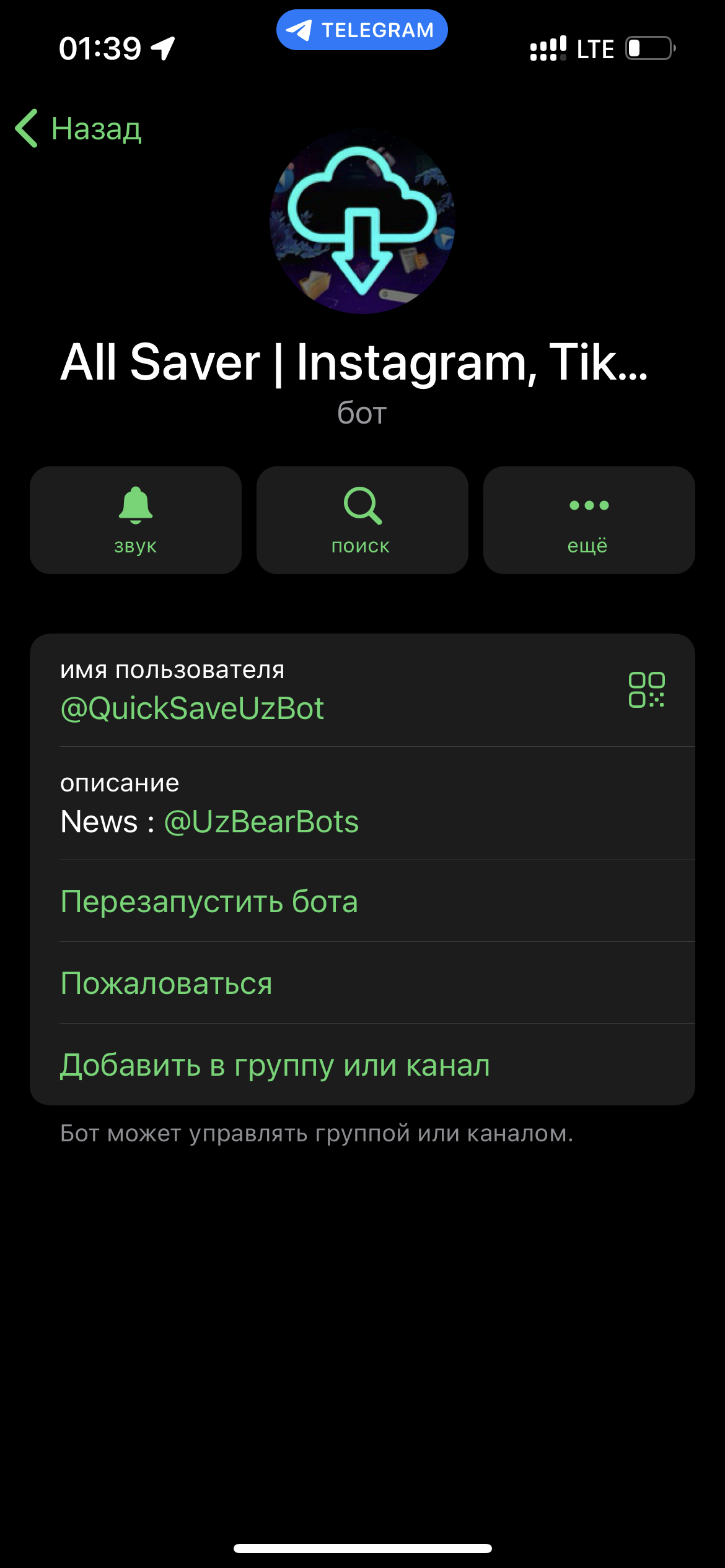Open the bot's cloud avatar picture

click(x=362, y=222)
